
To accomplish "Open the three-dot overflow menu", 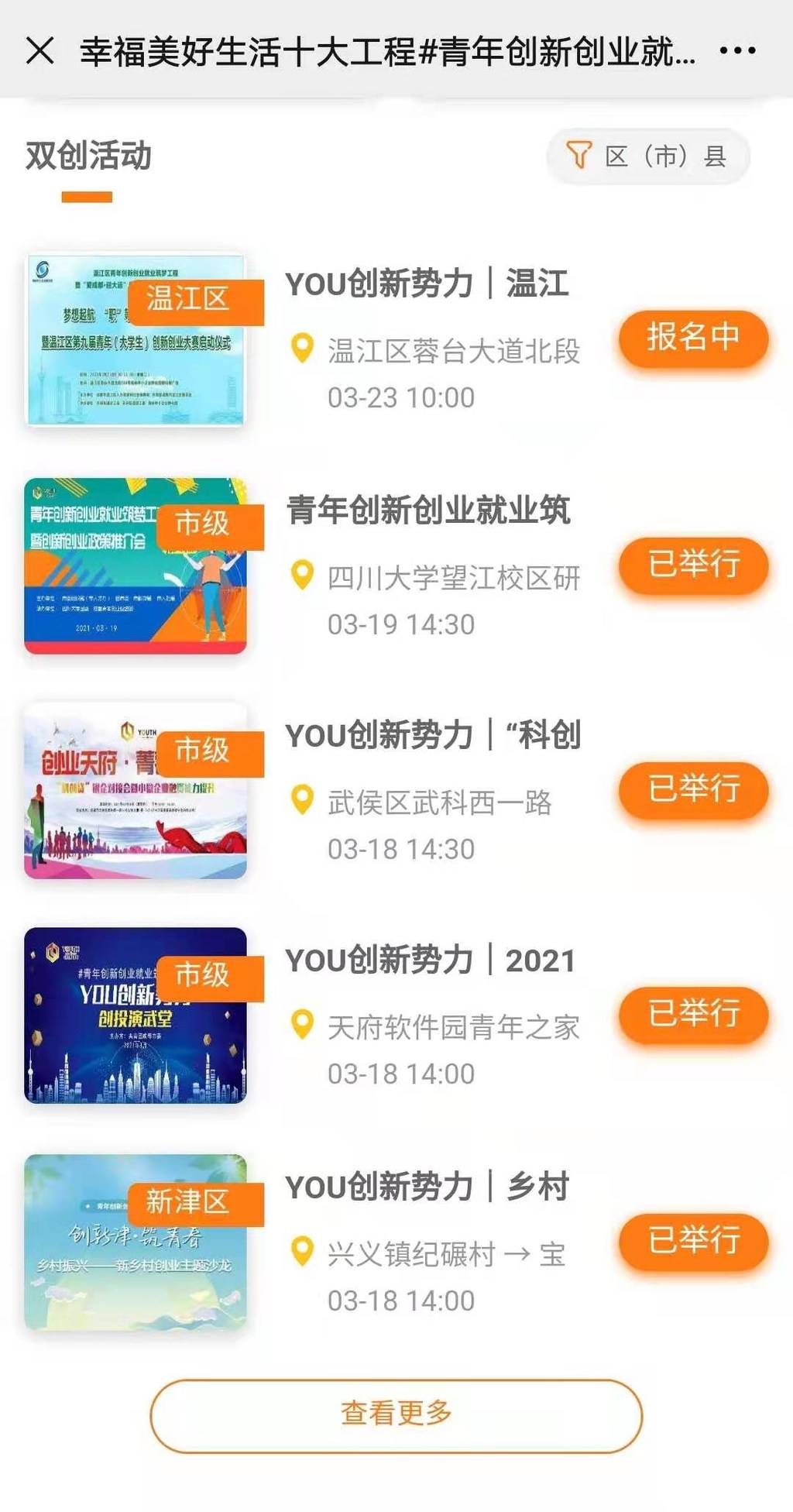I will pos(737,51).
